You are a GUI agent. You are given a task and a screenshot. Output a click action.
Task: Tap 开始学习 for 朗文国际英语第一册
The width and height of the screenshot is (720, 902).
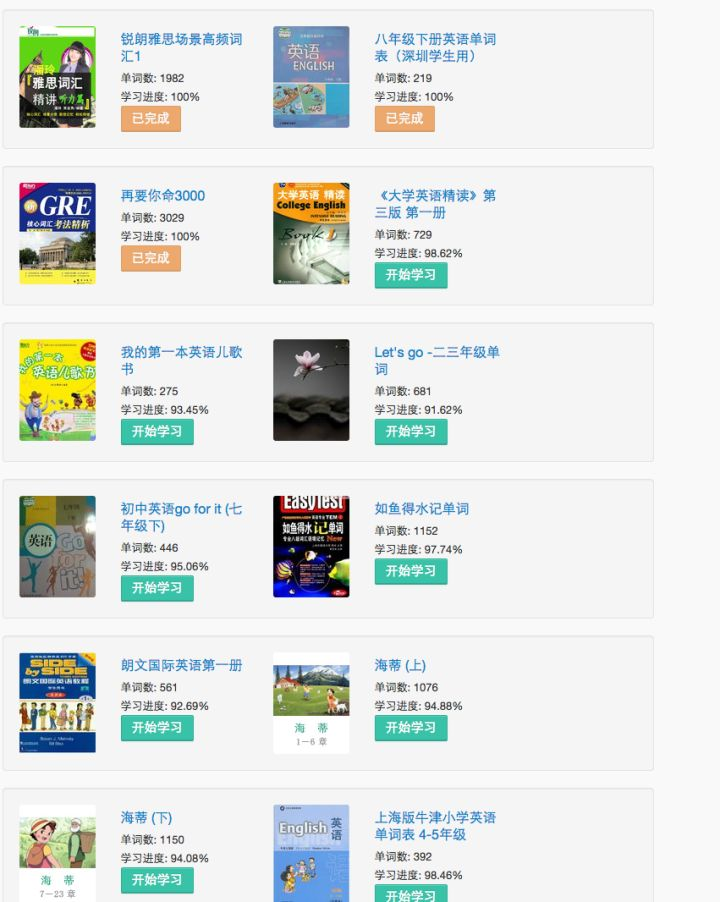157,728
